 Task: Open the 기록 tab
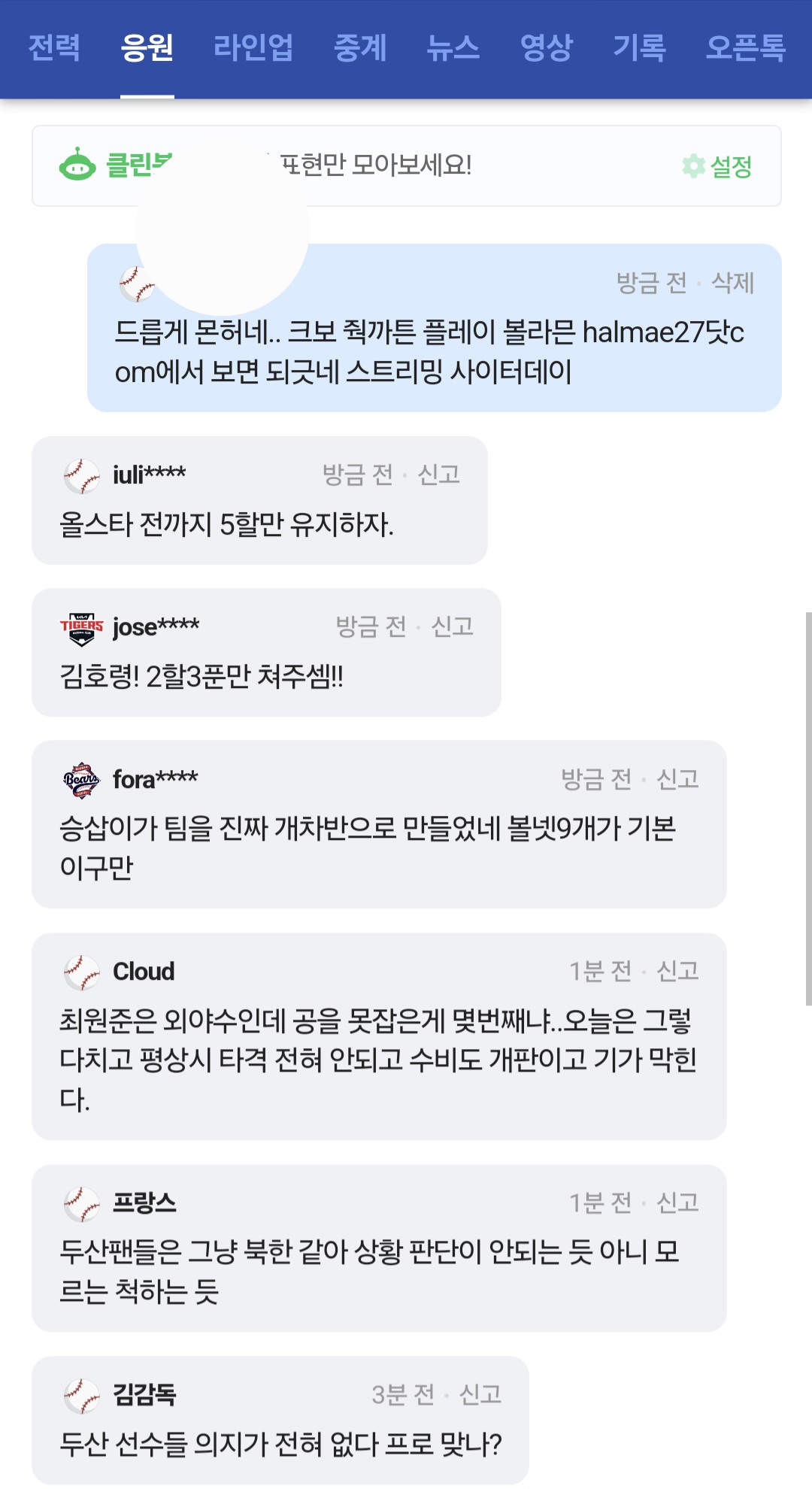pyautogui.click(x=639, y=48)
